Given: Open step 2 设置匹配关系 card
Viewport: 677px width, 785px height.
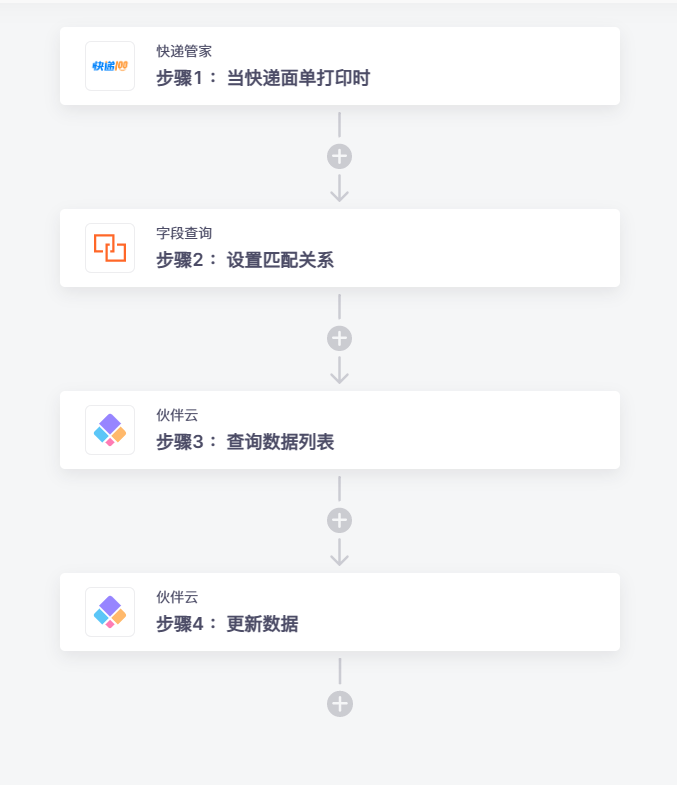Looking at the screenshot, I should coord(339,248).
